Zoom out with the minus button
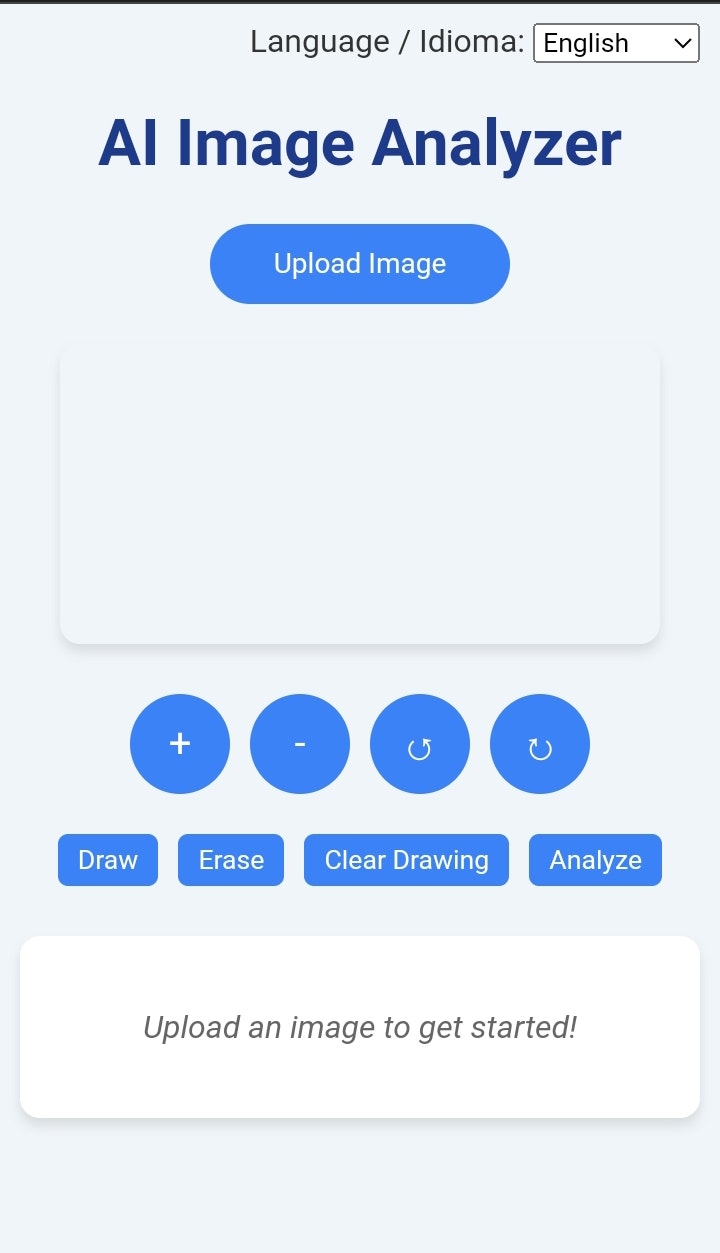 click(x=300, y=744)
